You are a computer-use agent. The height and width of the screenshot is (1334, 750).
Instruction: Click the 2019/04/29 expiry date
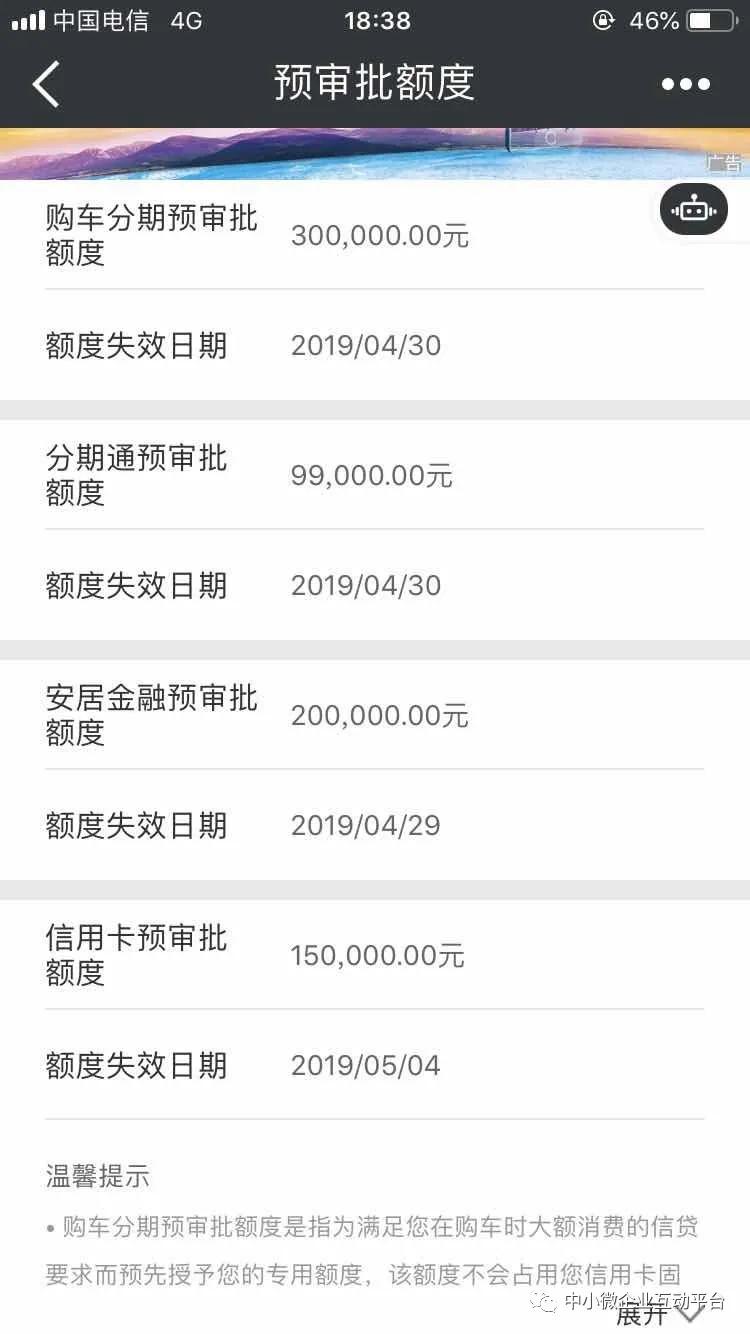coord(366,825)
